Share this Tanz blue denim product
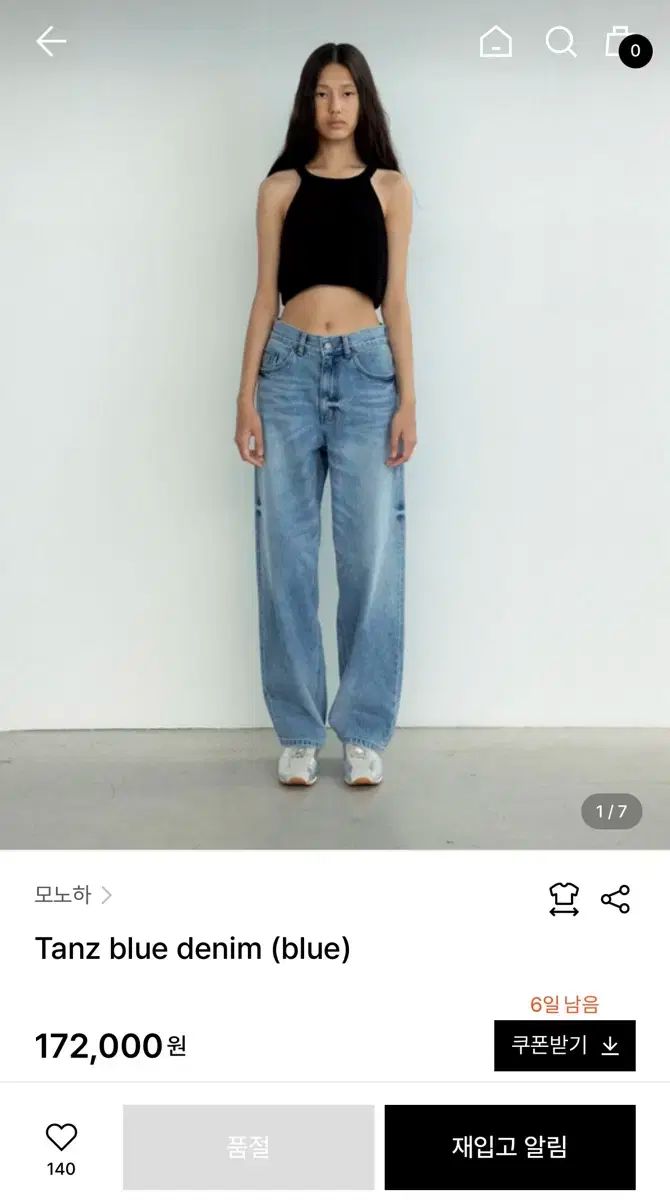The width and height of the screenshot is (670, 1200). pos(616,899)
